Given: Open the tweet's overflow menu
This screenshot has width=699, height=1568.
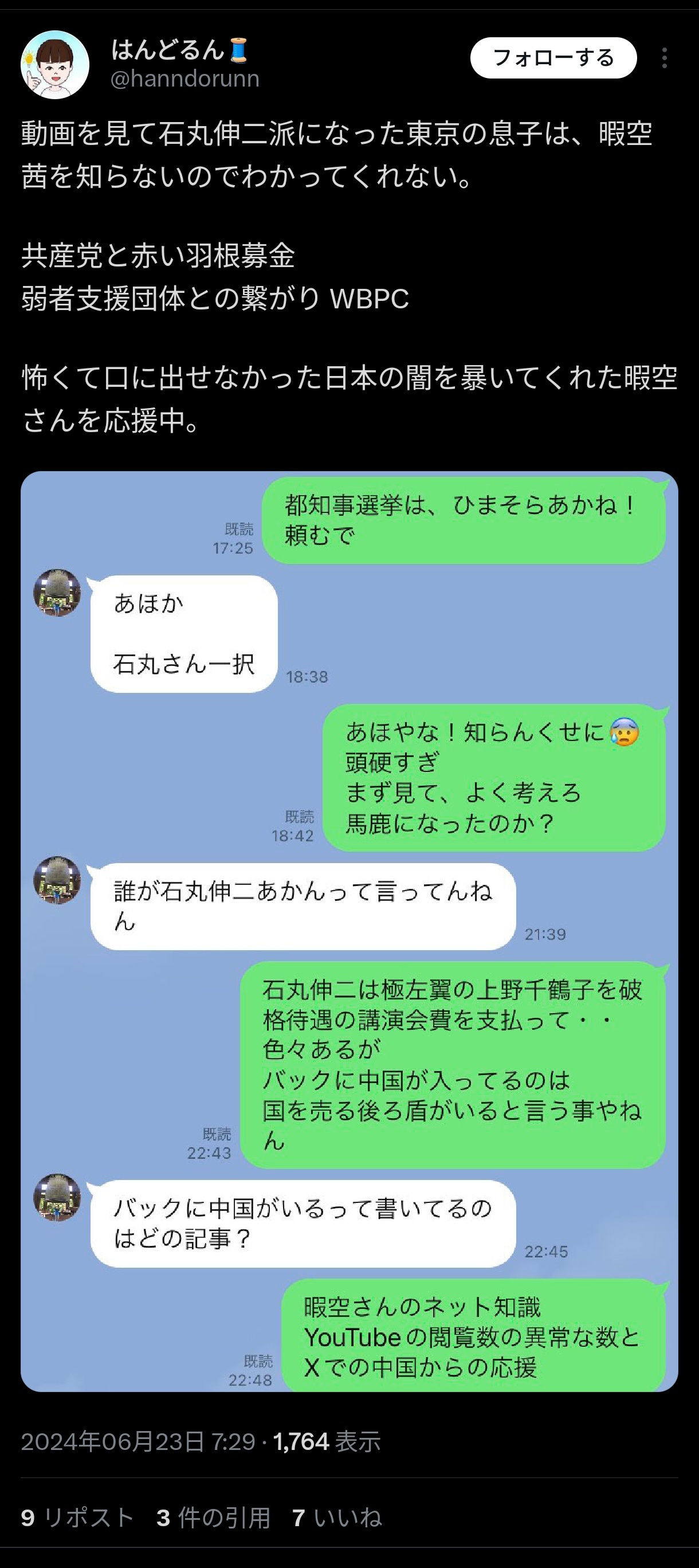Looking at the screenshot, I should pos(664,58).
